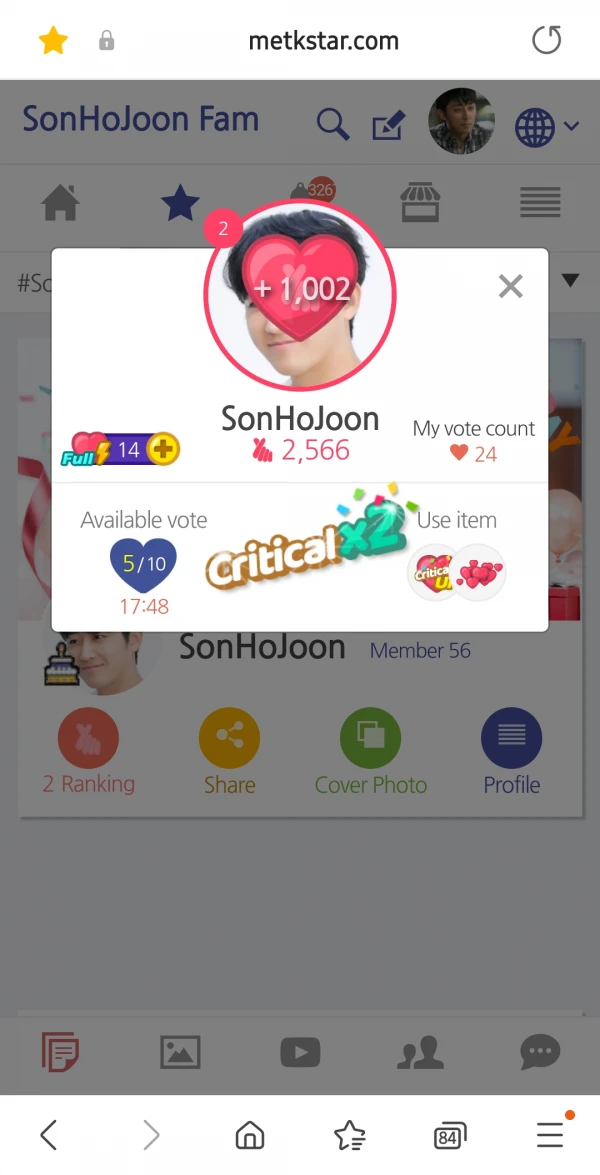The height and width of the screenshot is (1175, 600).
Task: Go back in the browser
Action: coord(49,1135)
